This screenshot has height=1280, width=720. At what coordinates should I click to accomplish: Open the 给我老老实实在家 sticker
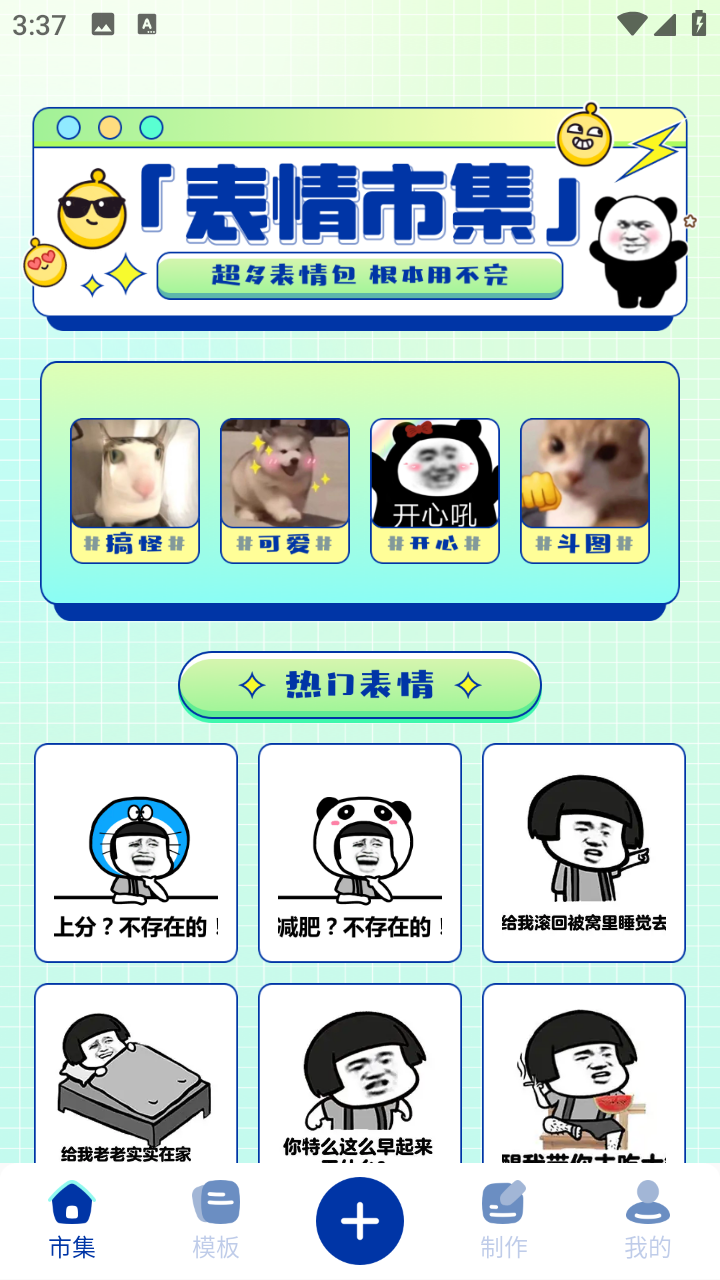[x=136, y=1075]
